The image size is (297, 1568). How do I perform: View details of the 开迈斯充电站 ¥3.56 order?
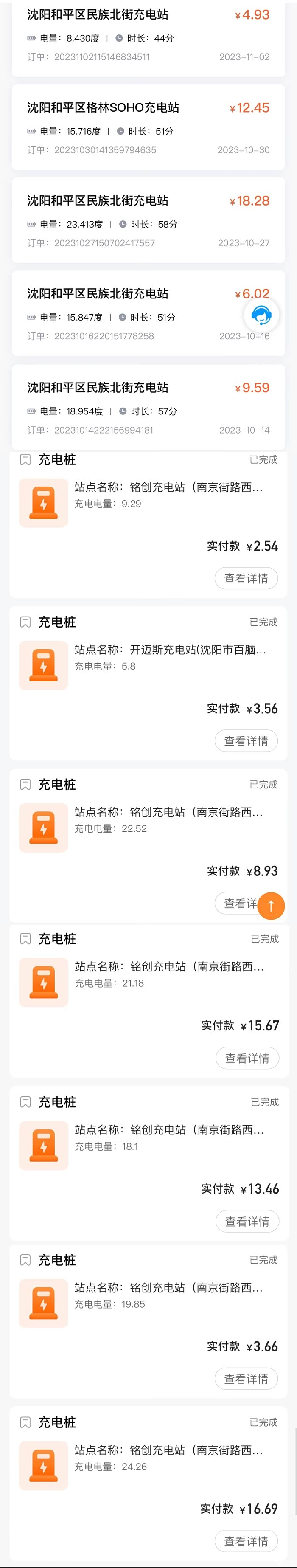(246, 741)
